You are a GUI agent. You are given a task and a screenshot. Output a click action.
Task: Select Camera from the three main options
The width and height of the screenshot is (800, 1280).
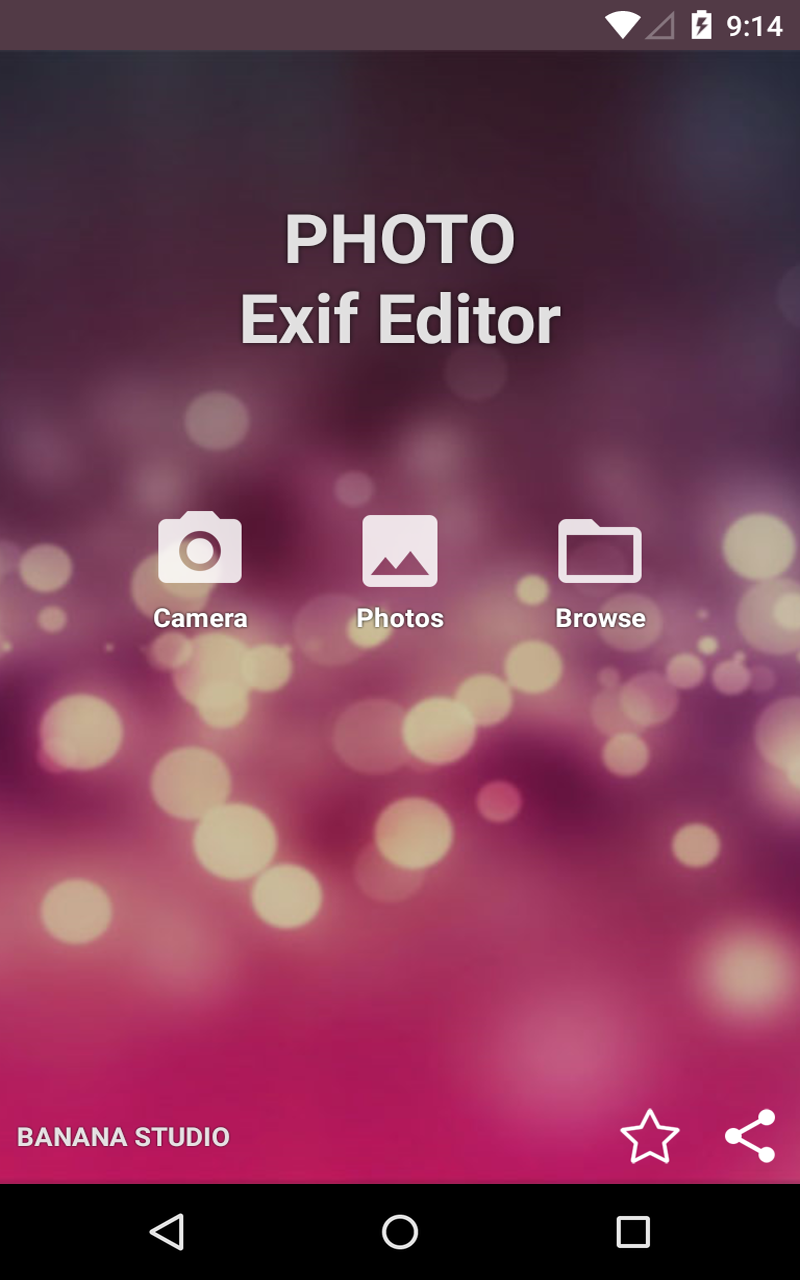(200, 570)
